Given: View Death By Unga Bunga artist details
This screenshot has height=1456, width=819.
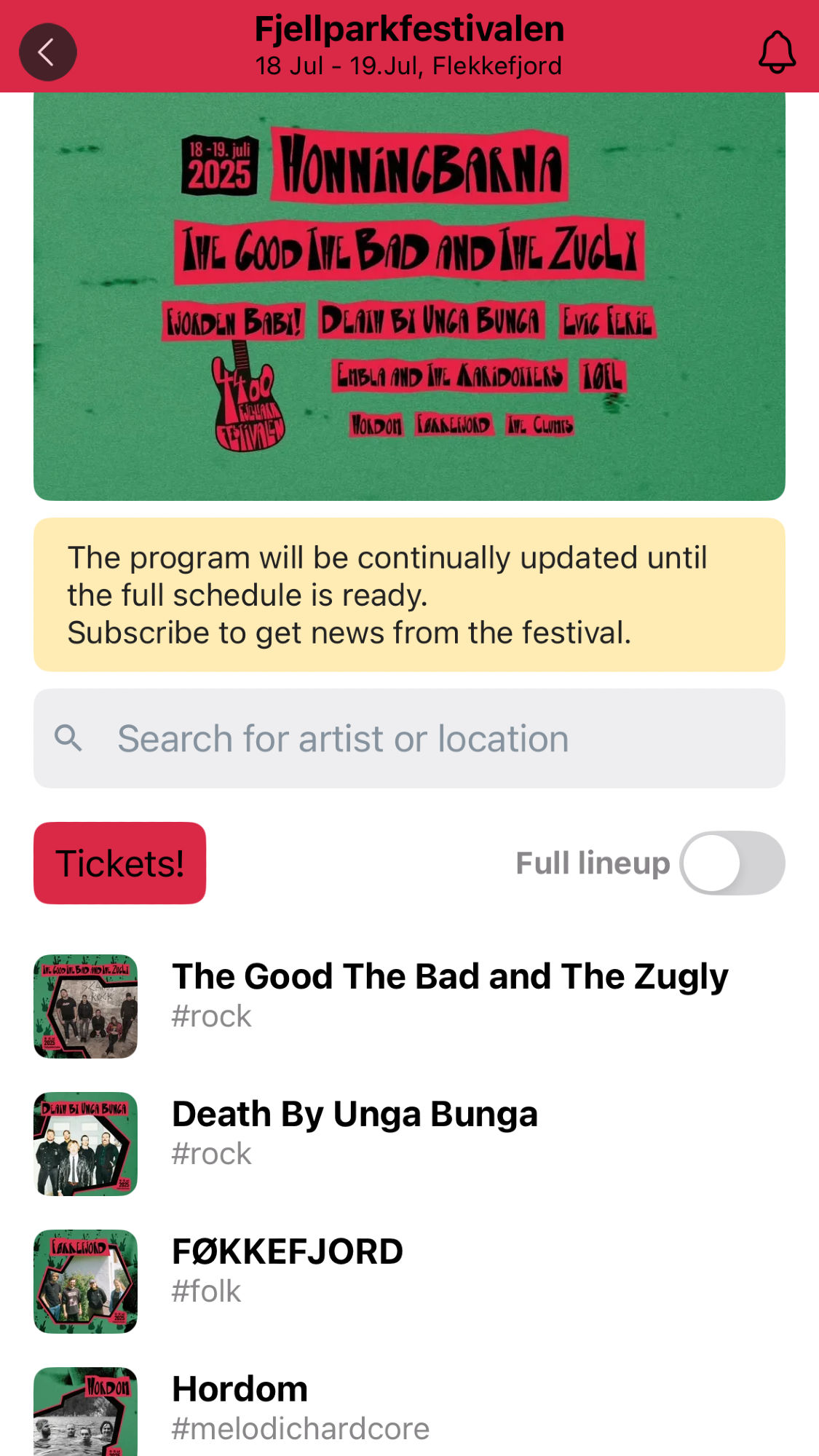Looking at the screenshot, I should pos(409,1144).
